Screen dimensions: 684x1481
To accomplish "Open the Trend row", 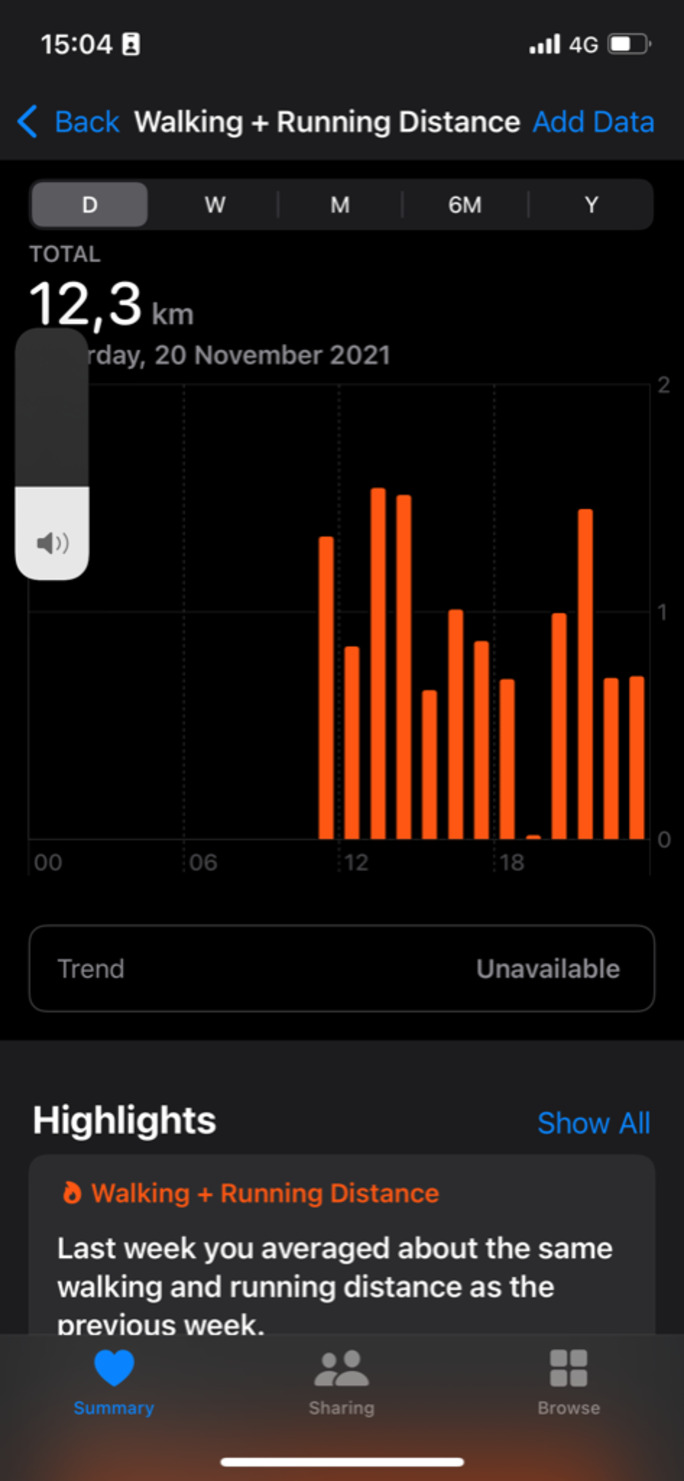I will 341,968.
